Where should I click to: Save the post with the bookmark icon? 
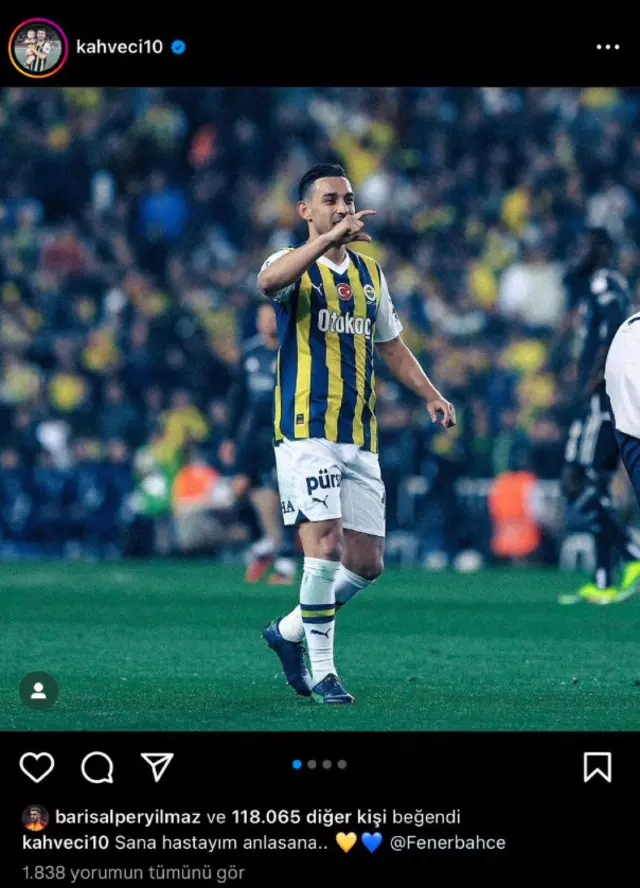[x=597, y=767]
